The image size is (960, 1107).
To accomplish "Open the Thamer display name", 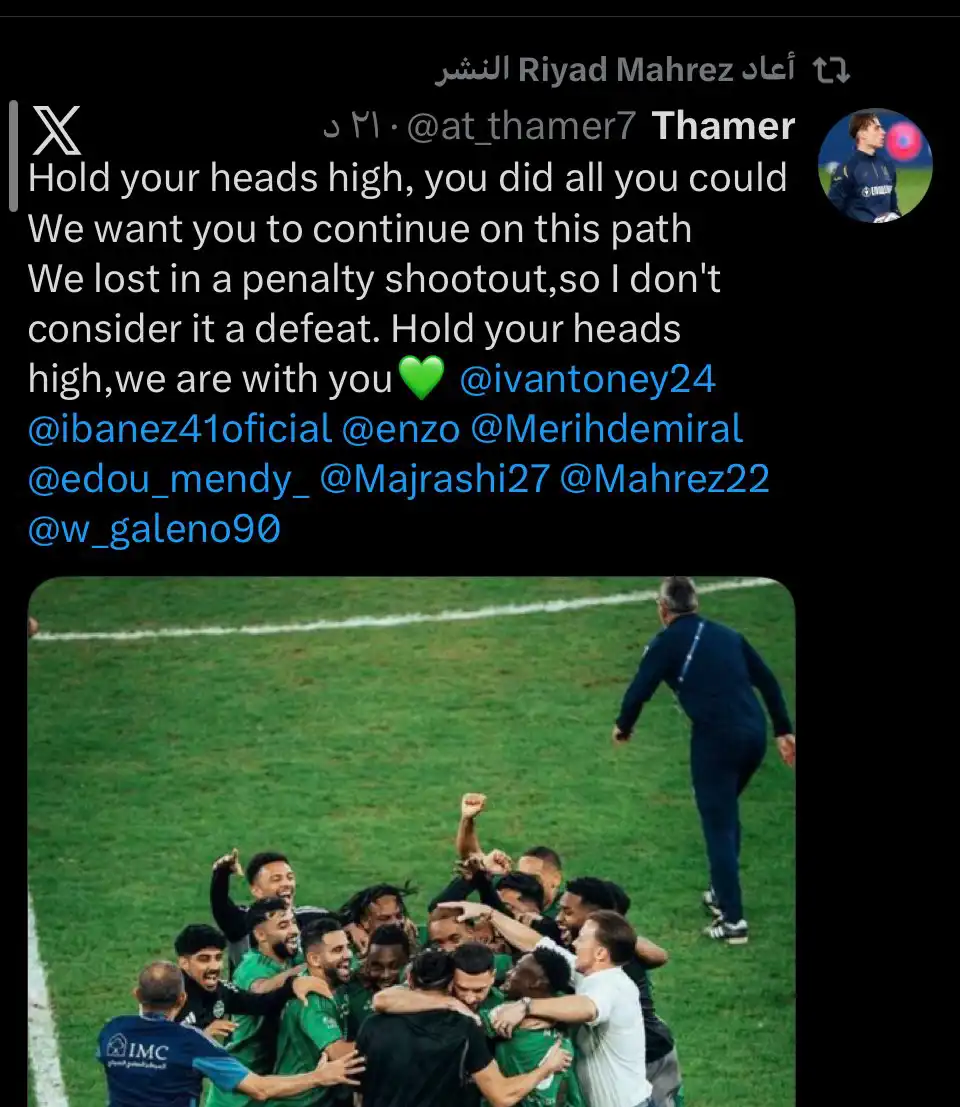I will point(723,126).
